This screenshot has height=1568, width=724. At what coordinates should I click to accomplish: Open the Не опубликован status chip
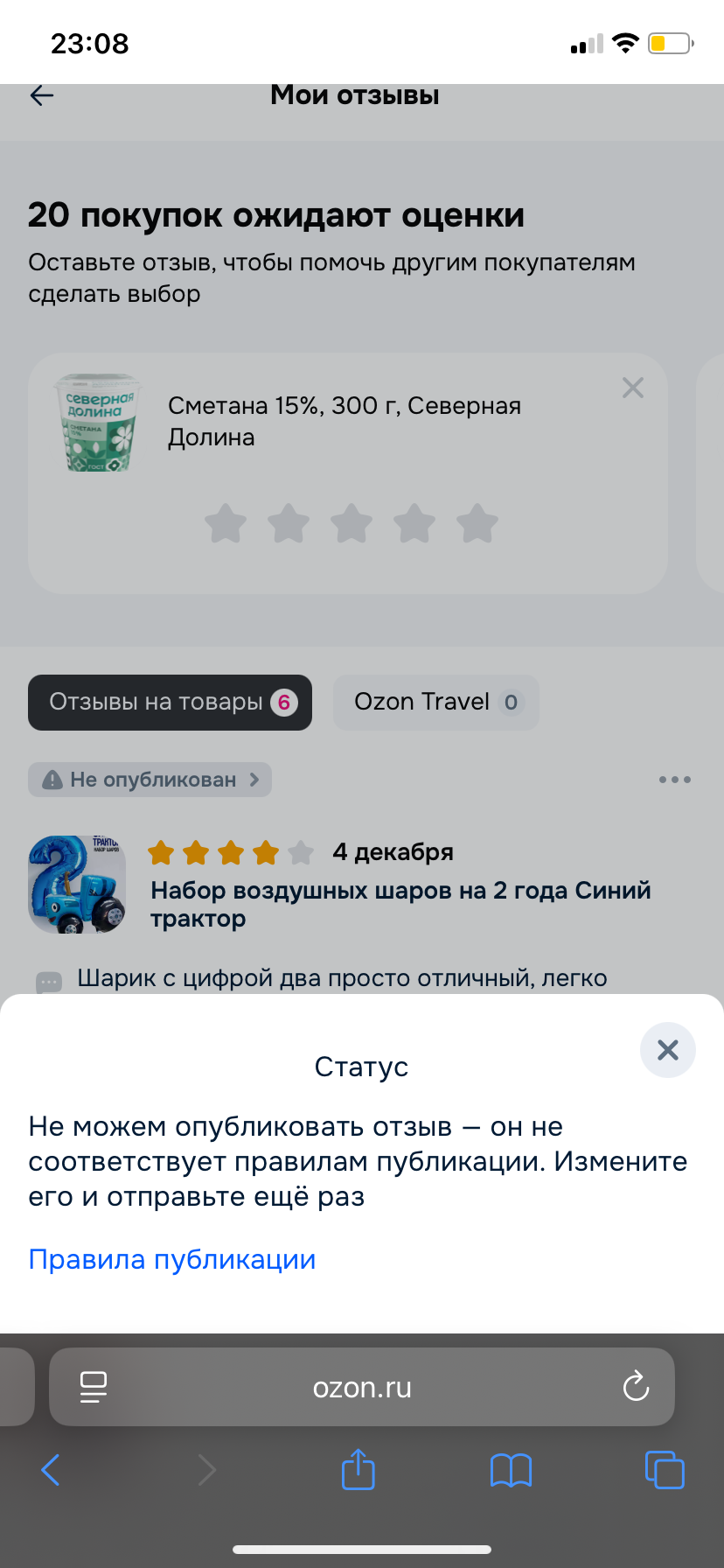tap(150, 780)
